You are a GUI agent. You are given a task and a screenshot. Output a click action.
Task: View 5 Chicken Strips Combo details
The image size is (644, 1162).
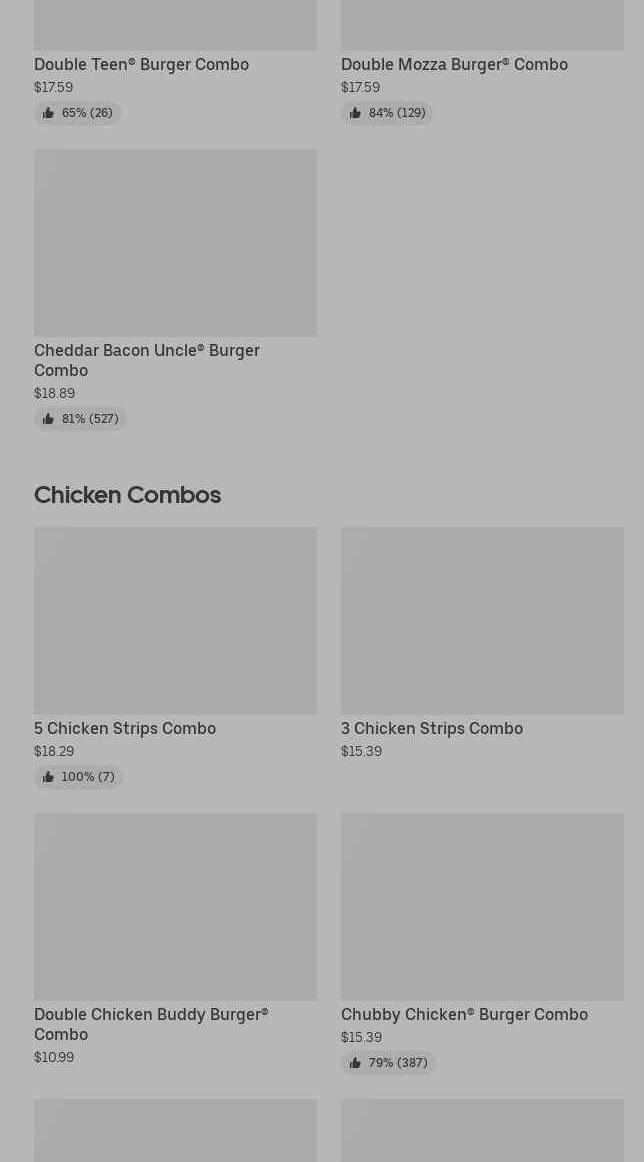click(175, 620)
